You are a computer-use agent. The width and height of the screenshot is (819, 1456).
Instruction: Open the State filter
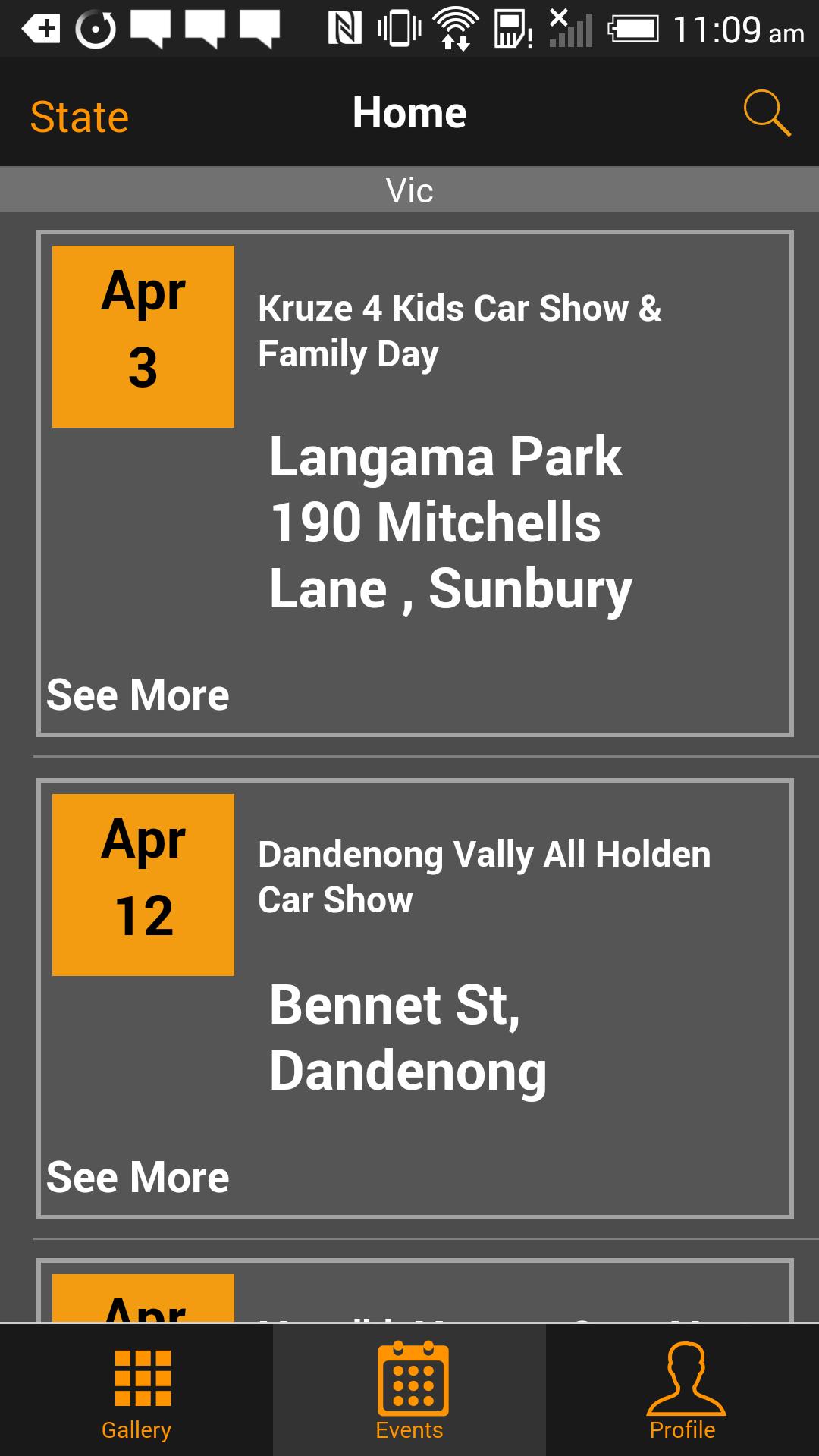pos(80,117)
